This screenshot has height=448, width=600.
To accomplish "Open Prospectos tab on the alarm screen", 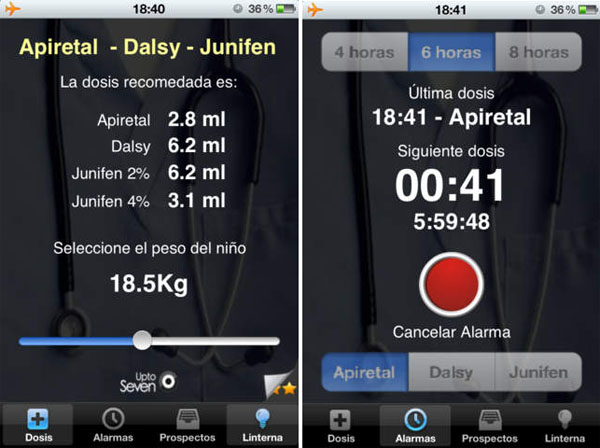I will (489, 425).
